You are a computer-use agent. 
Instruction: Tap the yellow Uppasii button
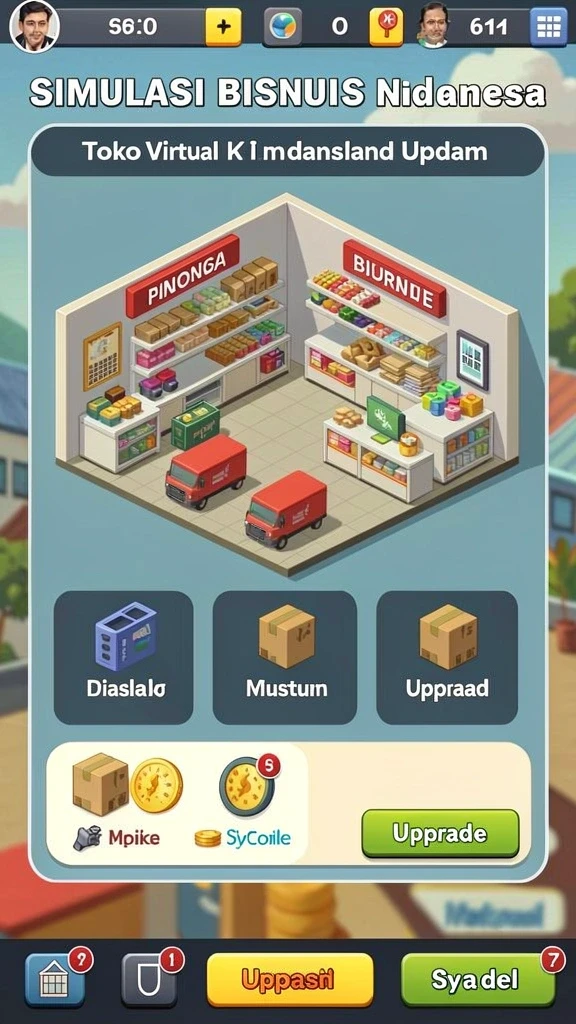pyautogui.click(x=290, y=979)
